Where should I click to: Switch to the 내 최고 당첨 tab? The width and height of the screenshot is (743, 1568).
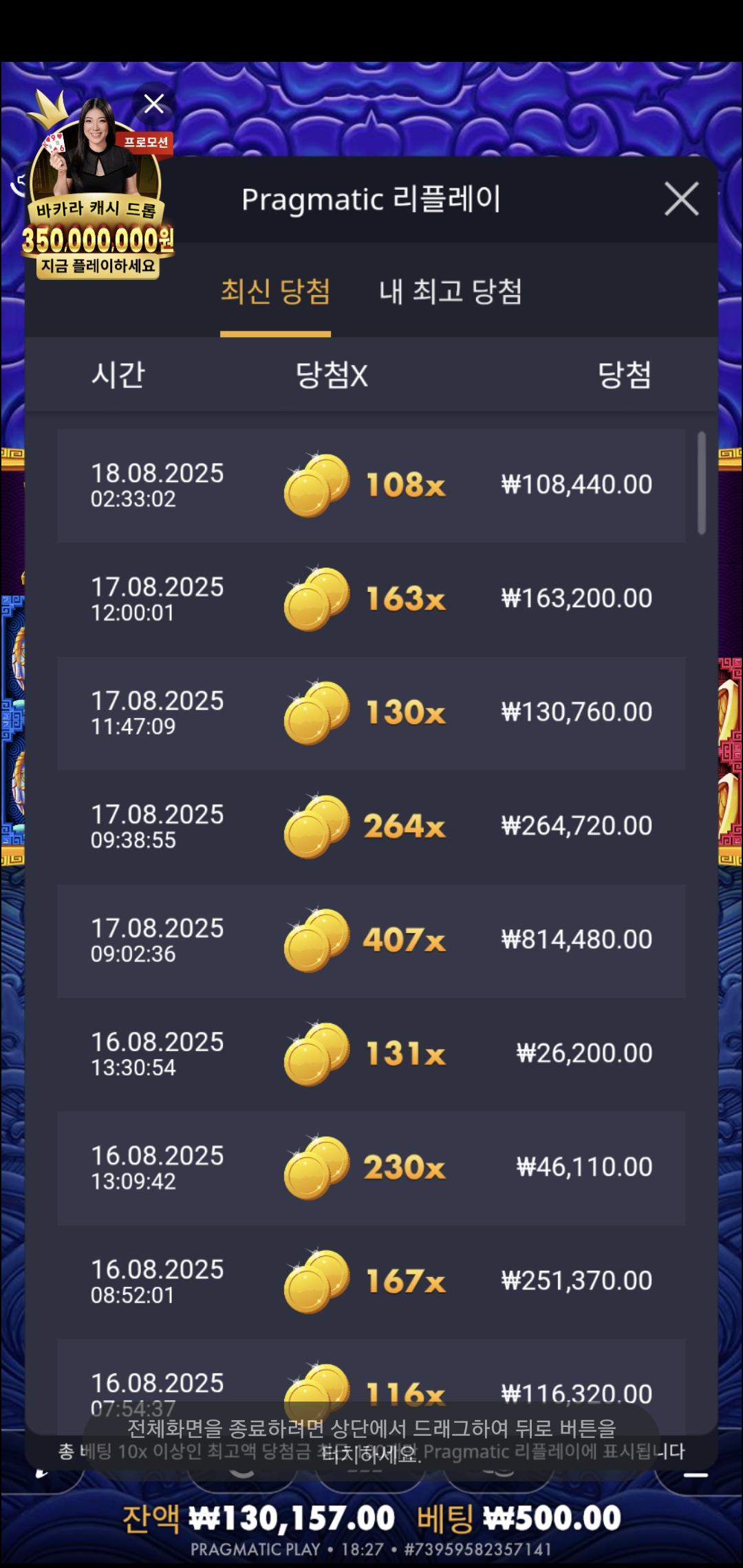(x=451, y=292)
